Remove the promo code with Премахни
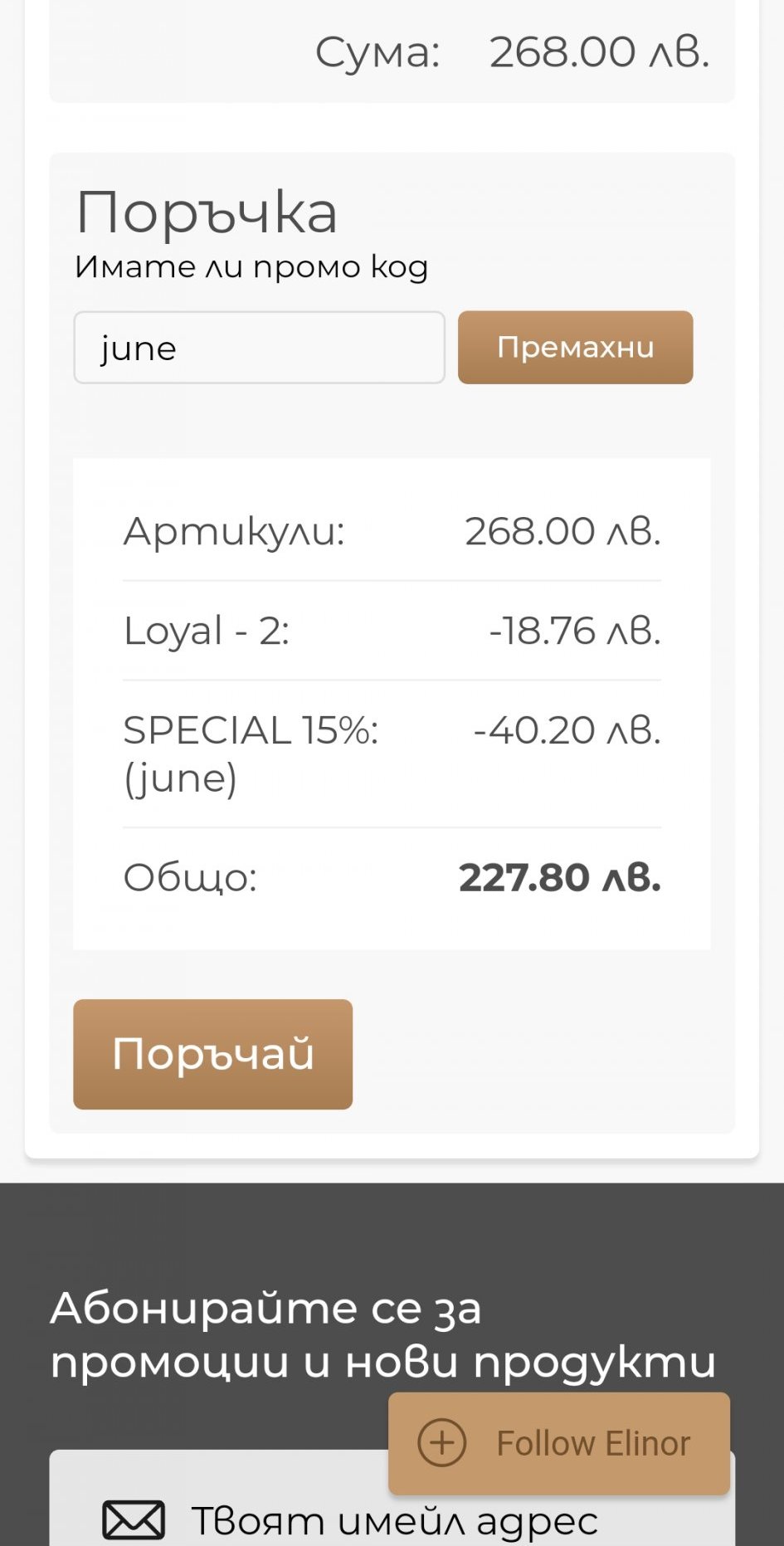The height and width of the screenshot is (1546, 784). (x=575, y=348)
